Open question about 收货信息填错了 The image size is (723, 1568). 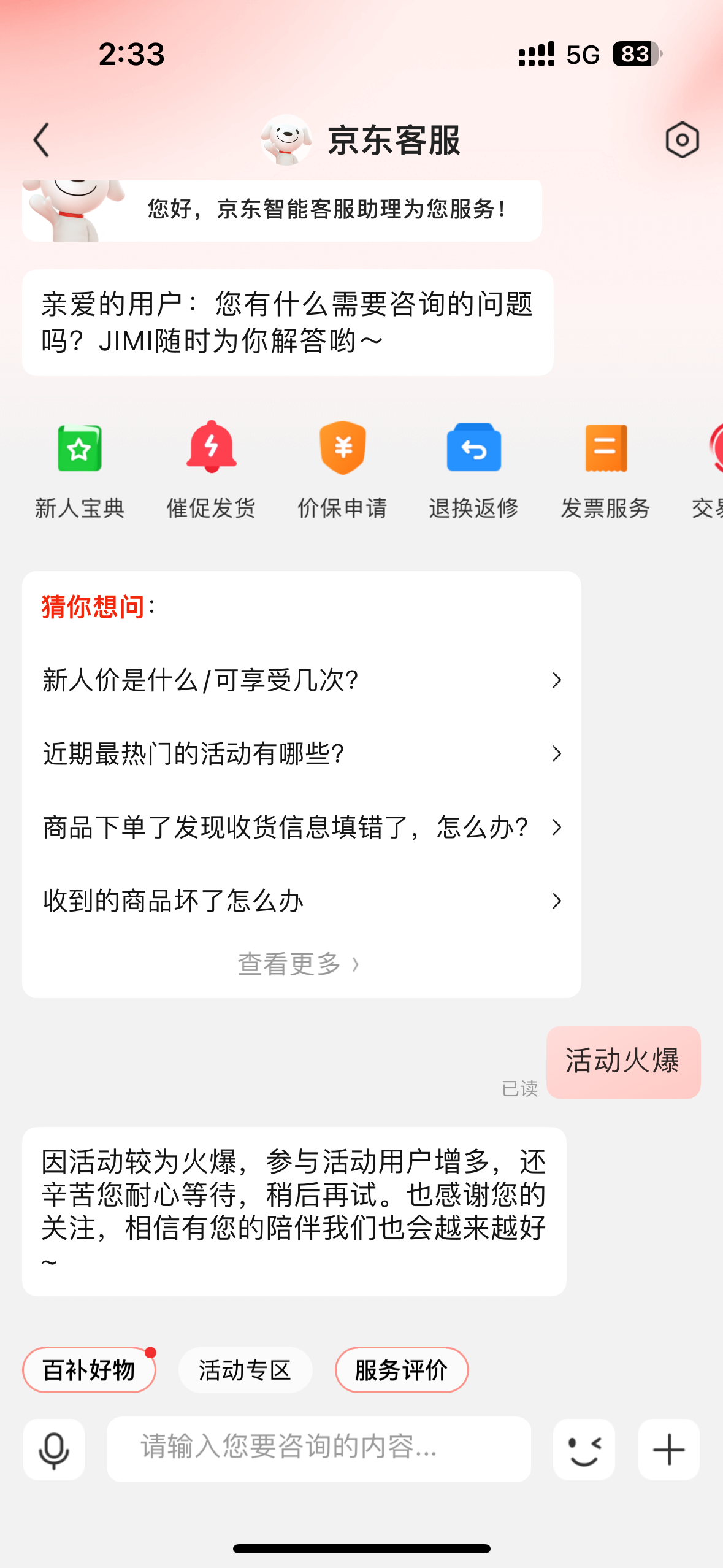coord(302,828)
